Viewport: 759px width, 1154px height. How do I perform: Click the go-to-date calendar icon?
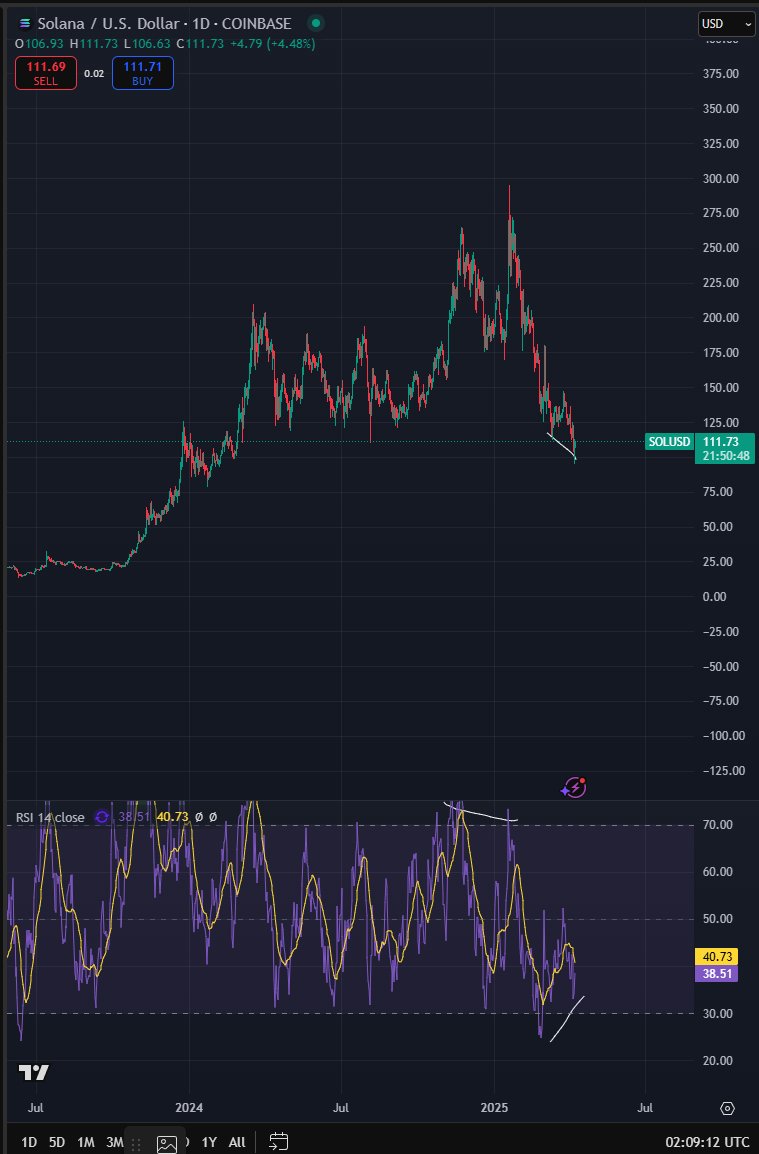pyautogui.click(x=278, y=1141)
